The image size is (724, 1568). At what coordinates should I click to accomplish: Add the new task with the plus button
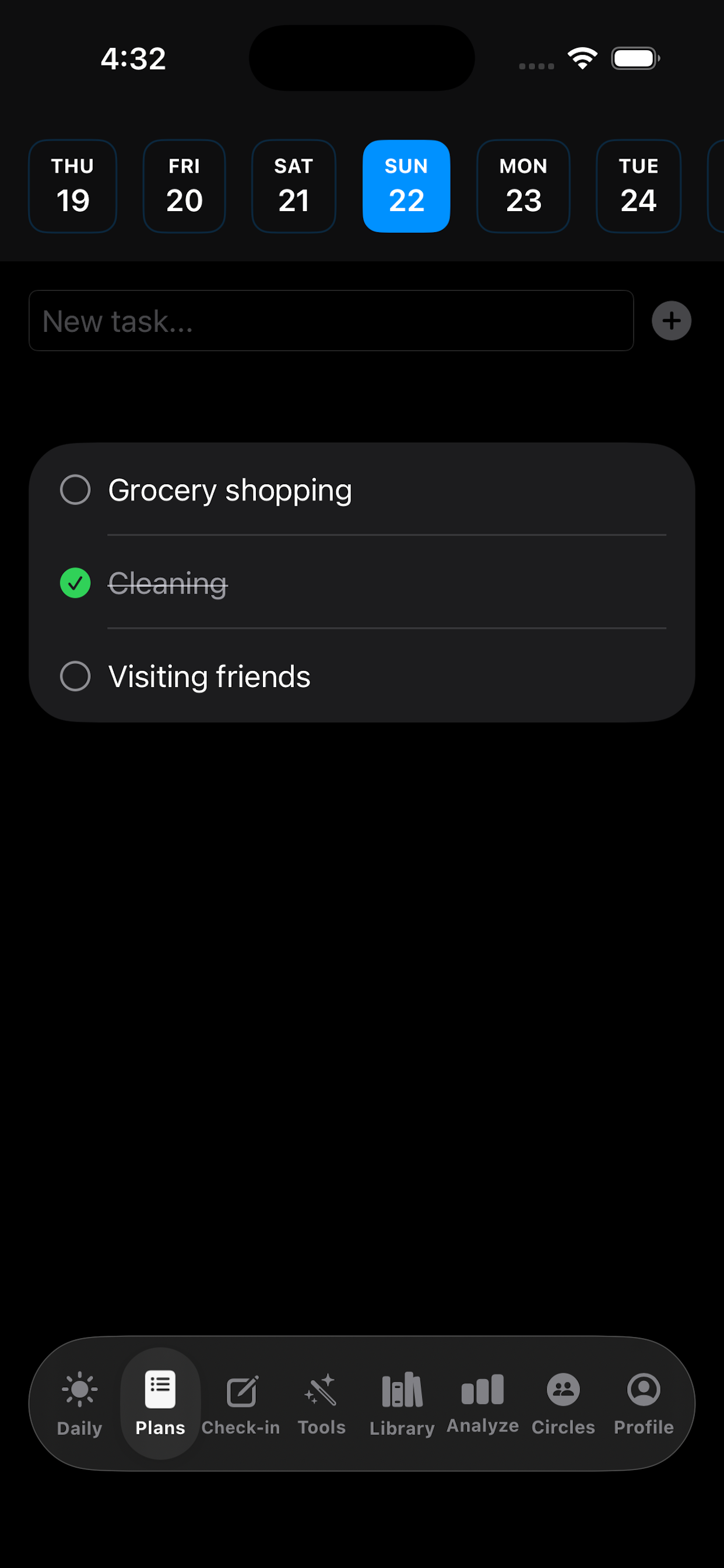(x=671, y=321)
